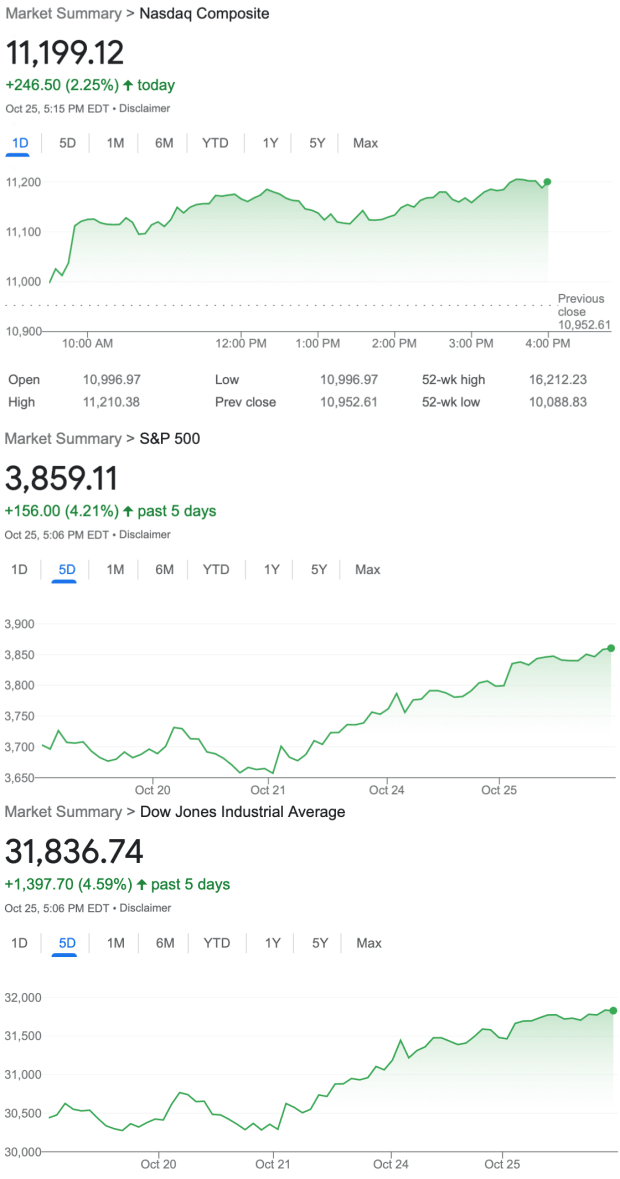
Task: Show S&P 500 1Y chart
Action: point(271,569)
